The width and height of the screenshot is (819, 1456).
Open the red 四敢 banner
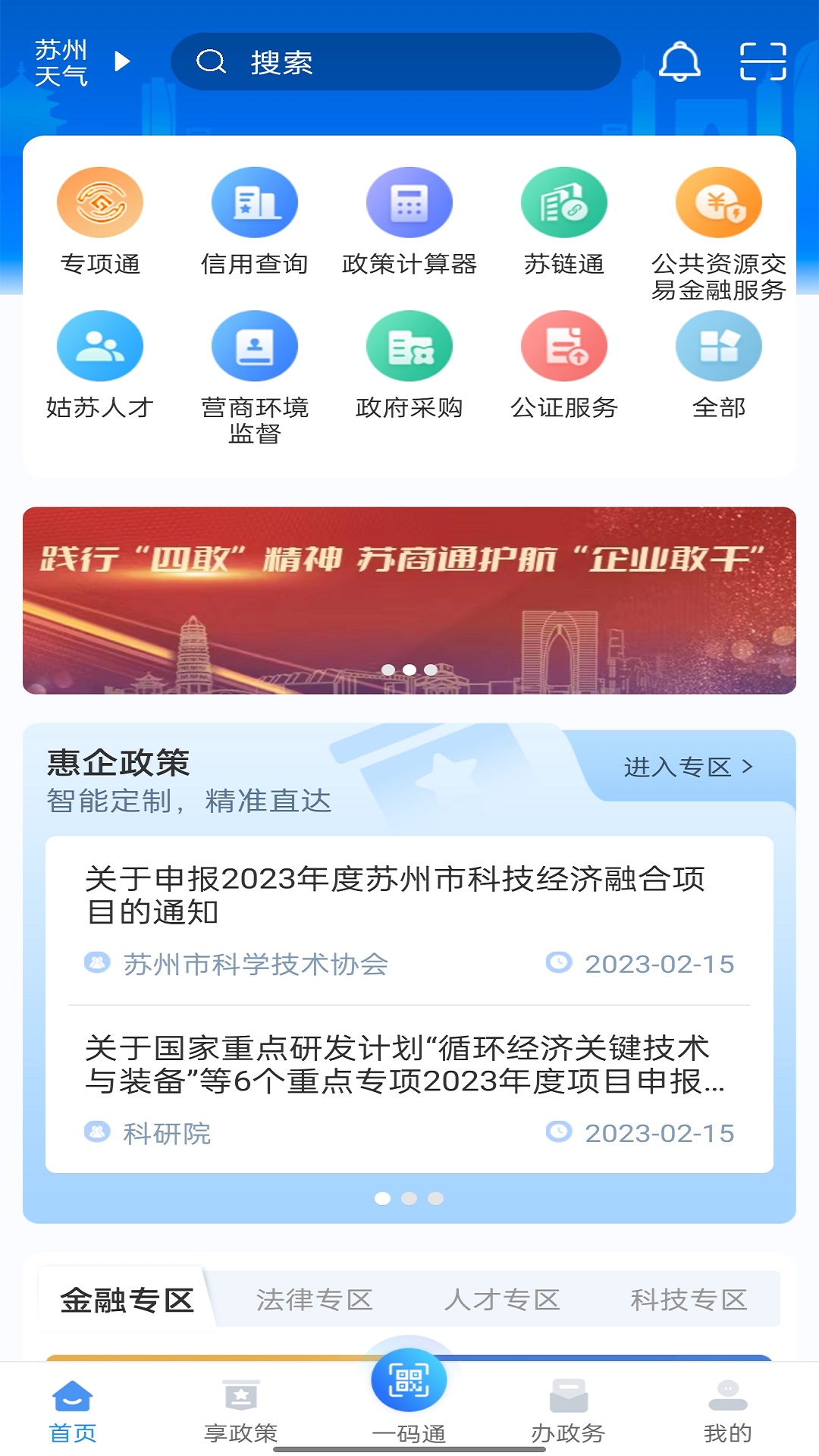click(409, 601)
